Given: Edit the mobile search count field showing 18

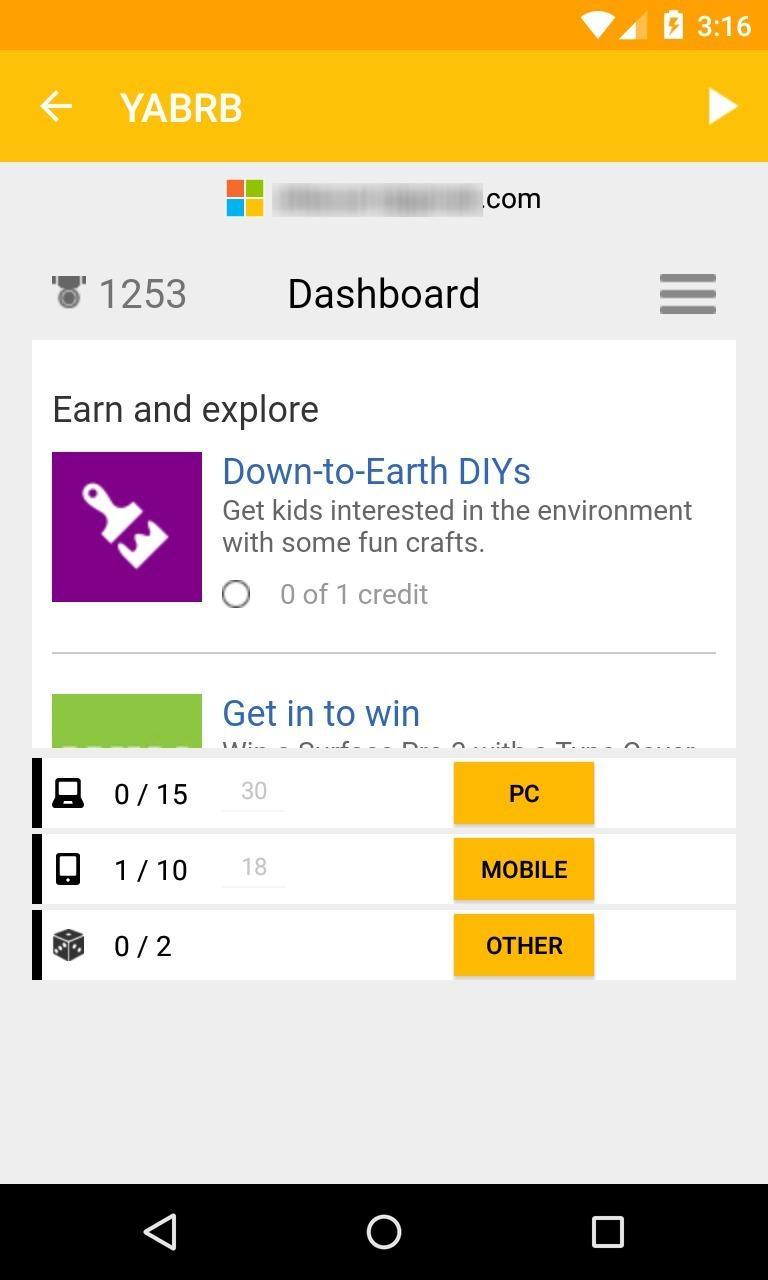Looking at the screenshot, I should click(x=254, y=868).
